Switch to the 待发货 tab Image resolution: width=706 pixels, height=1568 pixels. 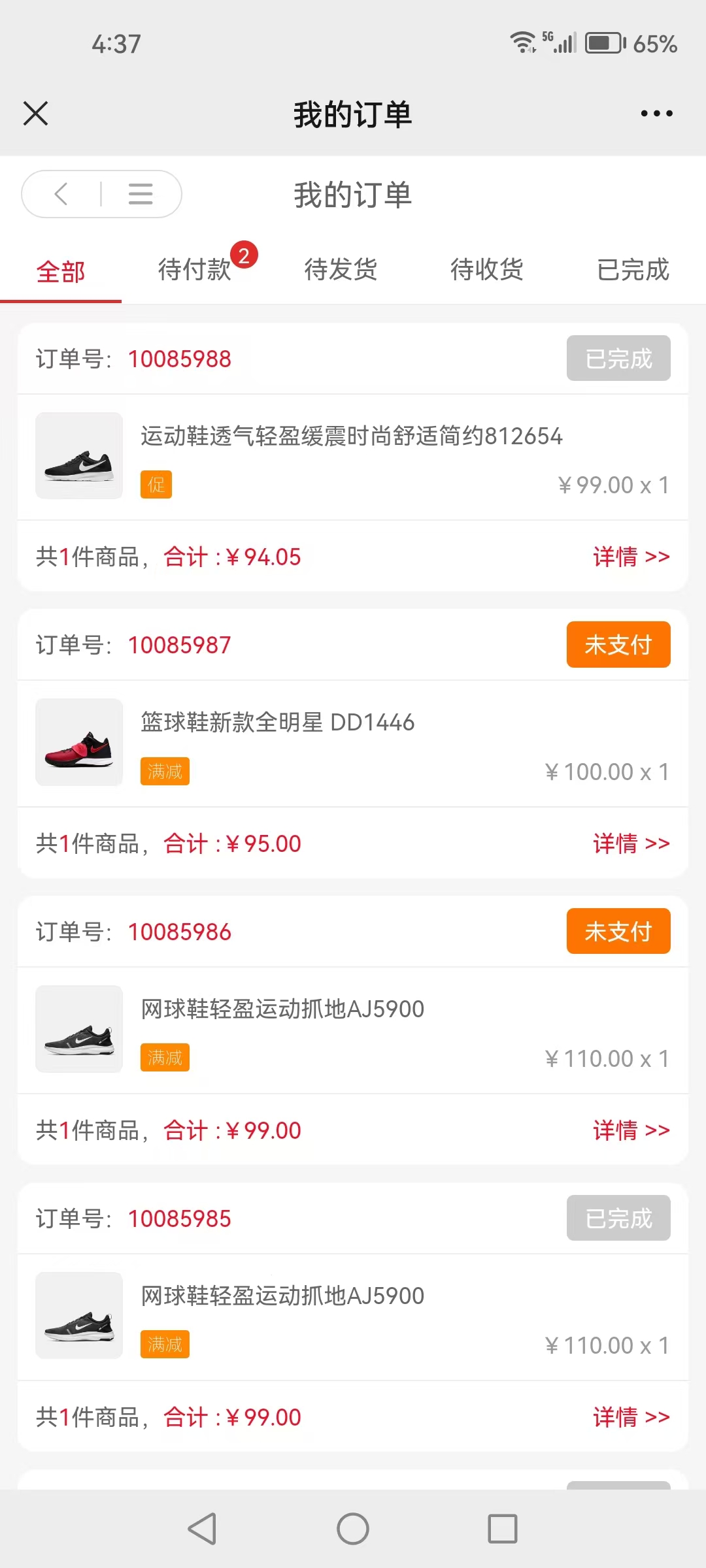341,270
